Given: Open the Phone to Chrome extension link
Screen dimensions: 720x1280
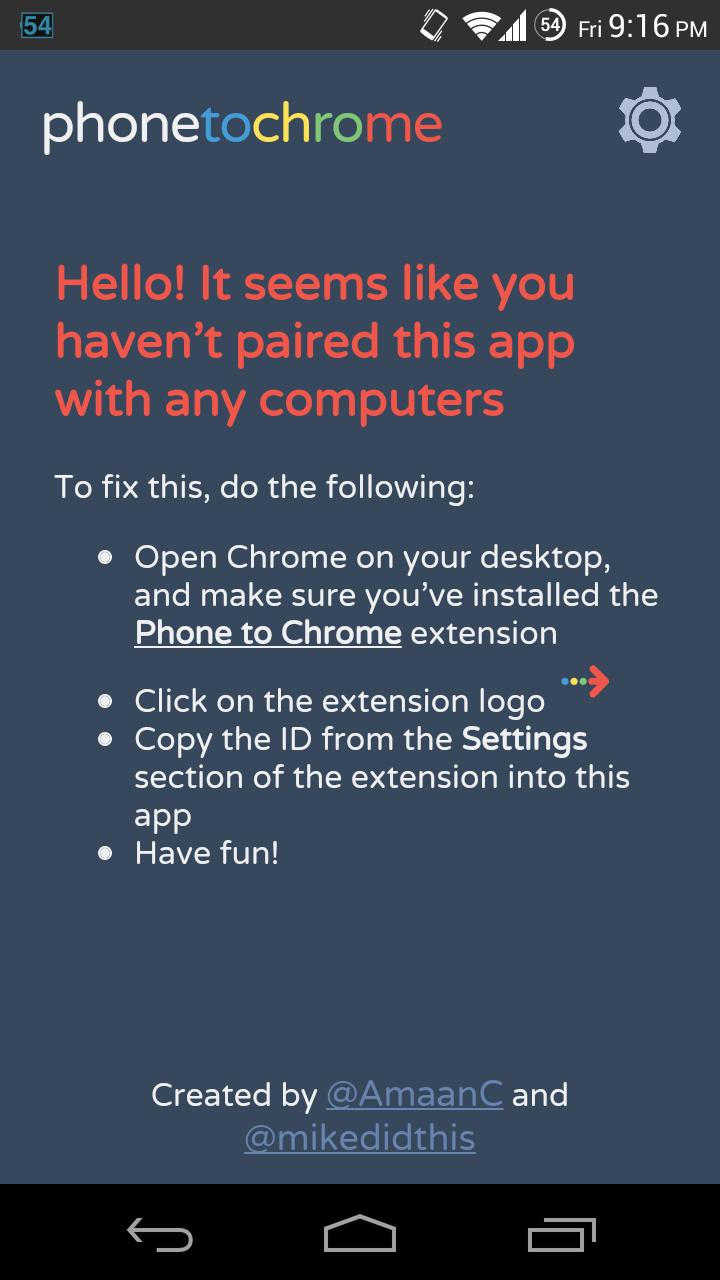Looking at the screenshot, I should tap(268, 633).
